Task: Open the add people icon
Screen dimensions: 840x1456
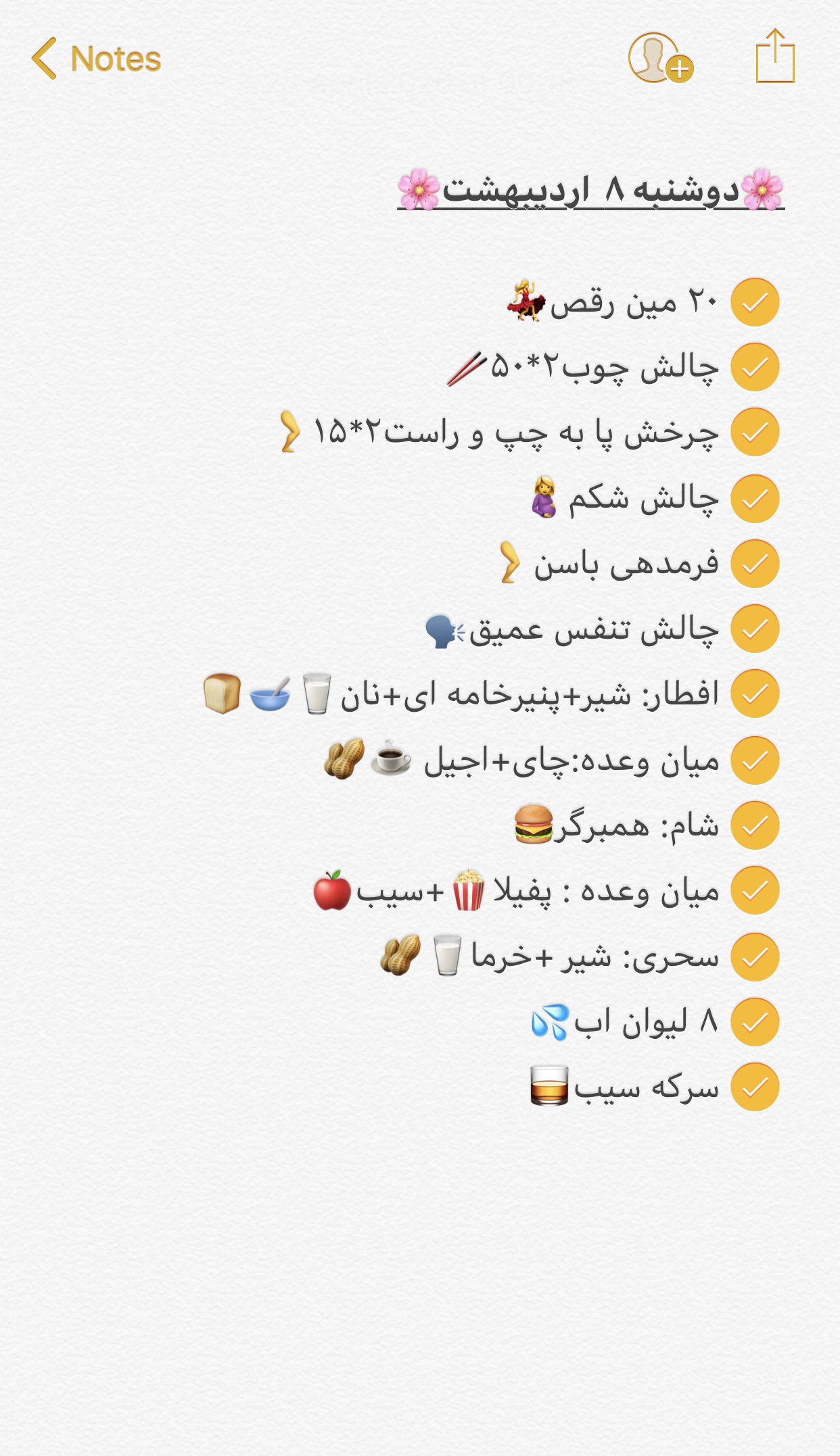Action: click(x=659, y=59)
